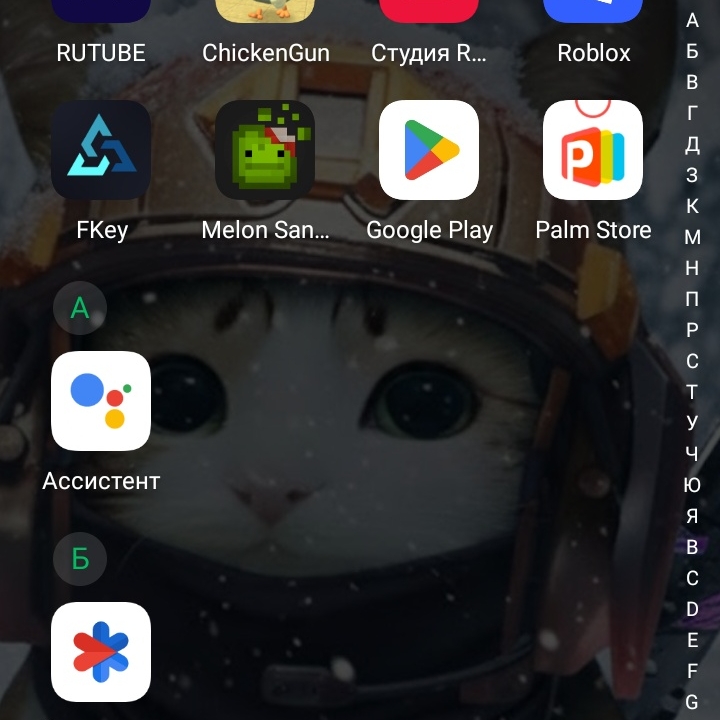Screen dimensions: 720x720
Task: Jump to letter Ю in the index
Action: [692, 485]
